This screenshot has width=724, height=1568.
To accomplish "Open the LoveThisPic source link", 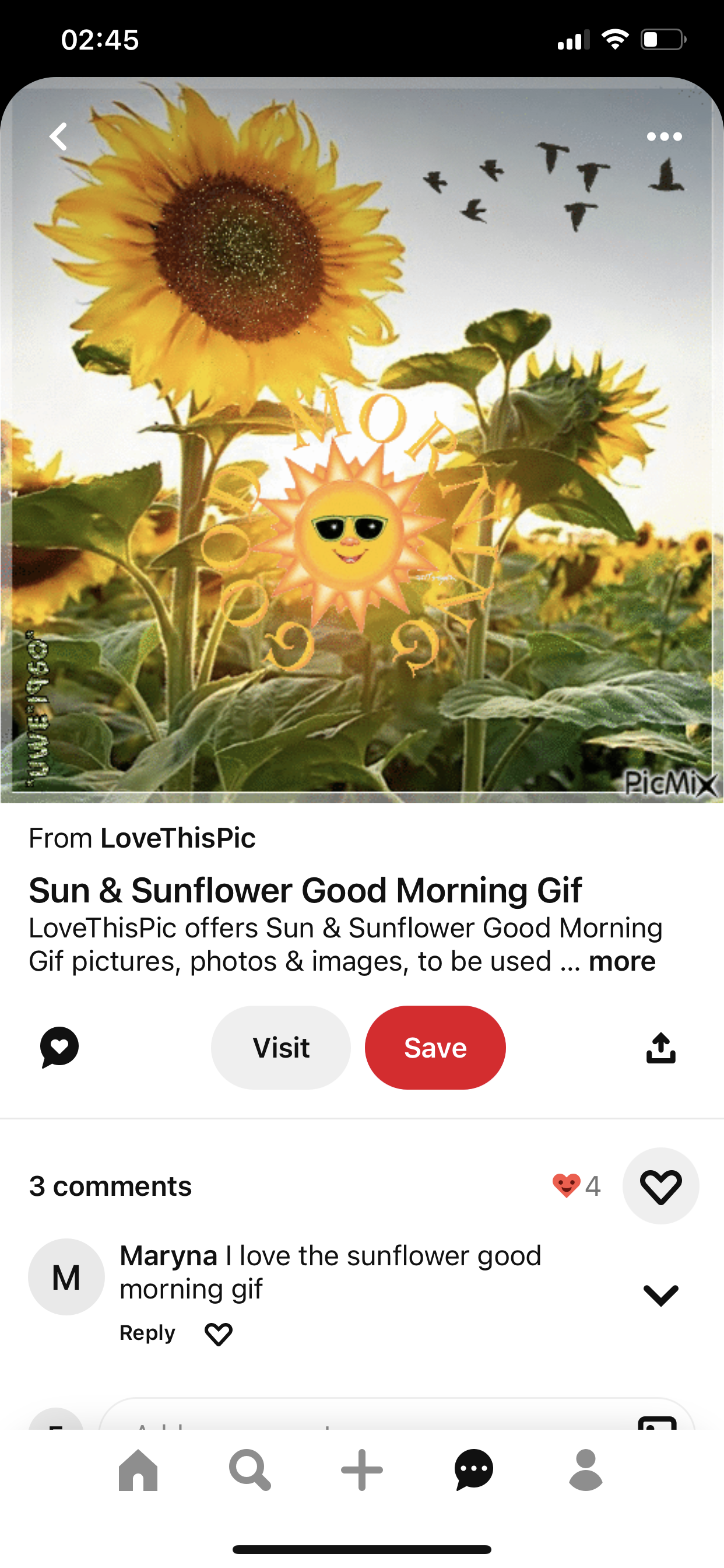I will click(x=177, y=838).
